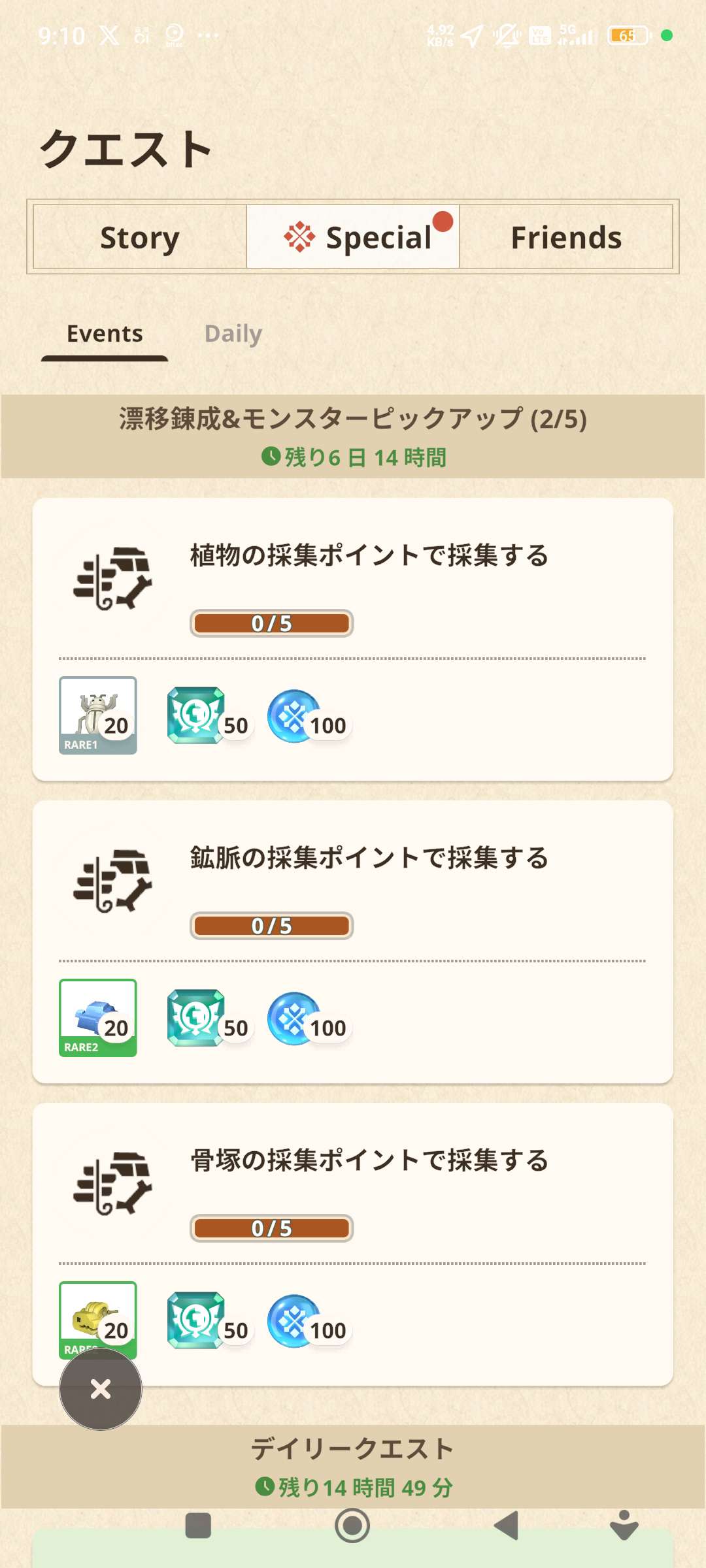Viewport: 706px width, 1568px height.
Task: Go to the system home screen
Action: pos(352,1526)
